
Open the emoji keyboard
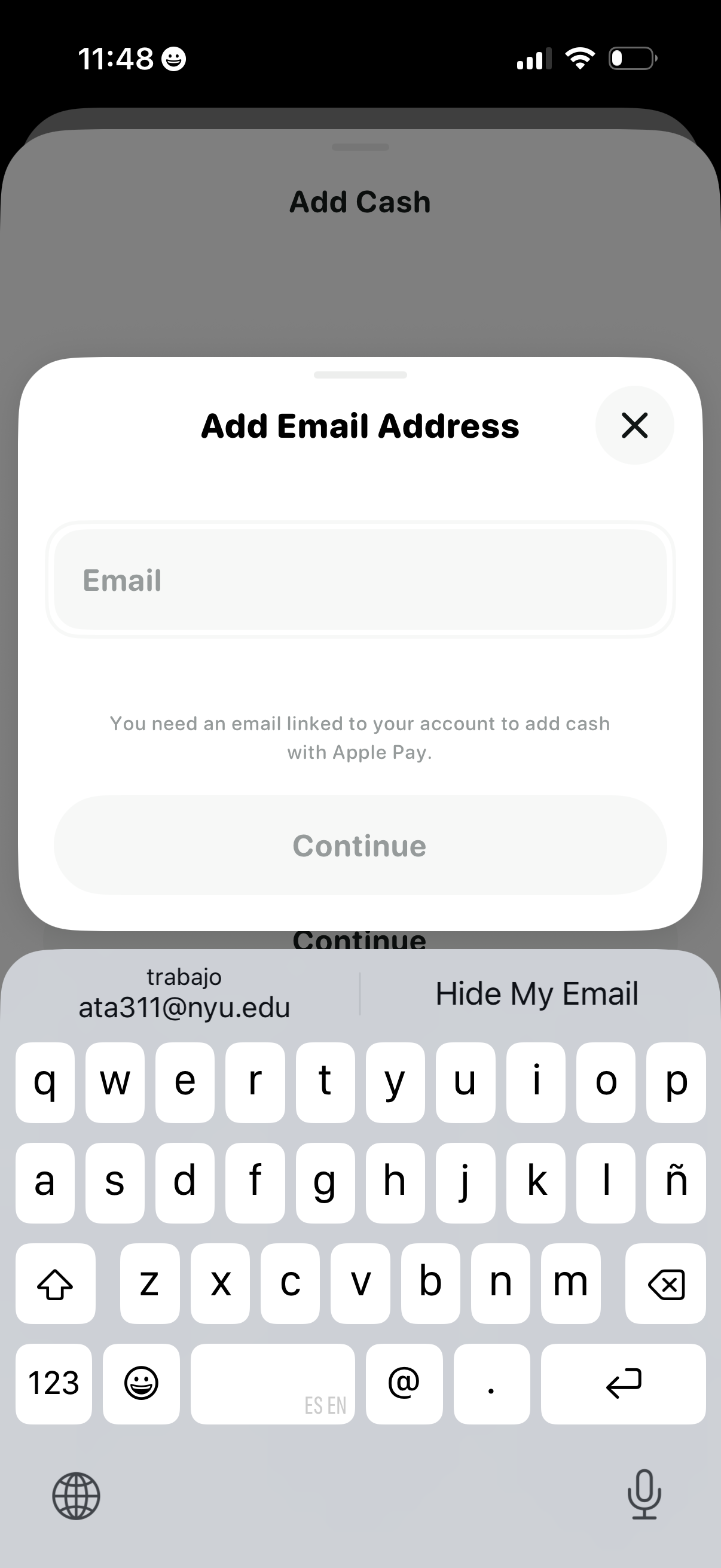(x=141, y=1383)
